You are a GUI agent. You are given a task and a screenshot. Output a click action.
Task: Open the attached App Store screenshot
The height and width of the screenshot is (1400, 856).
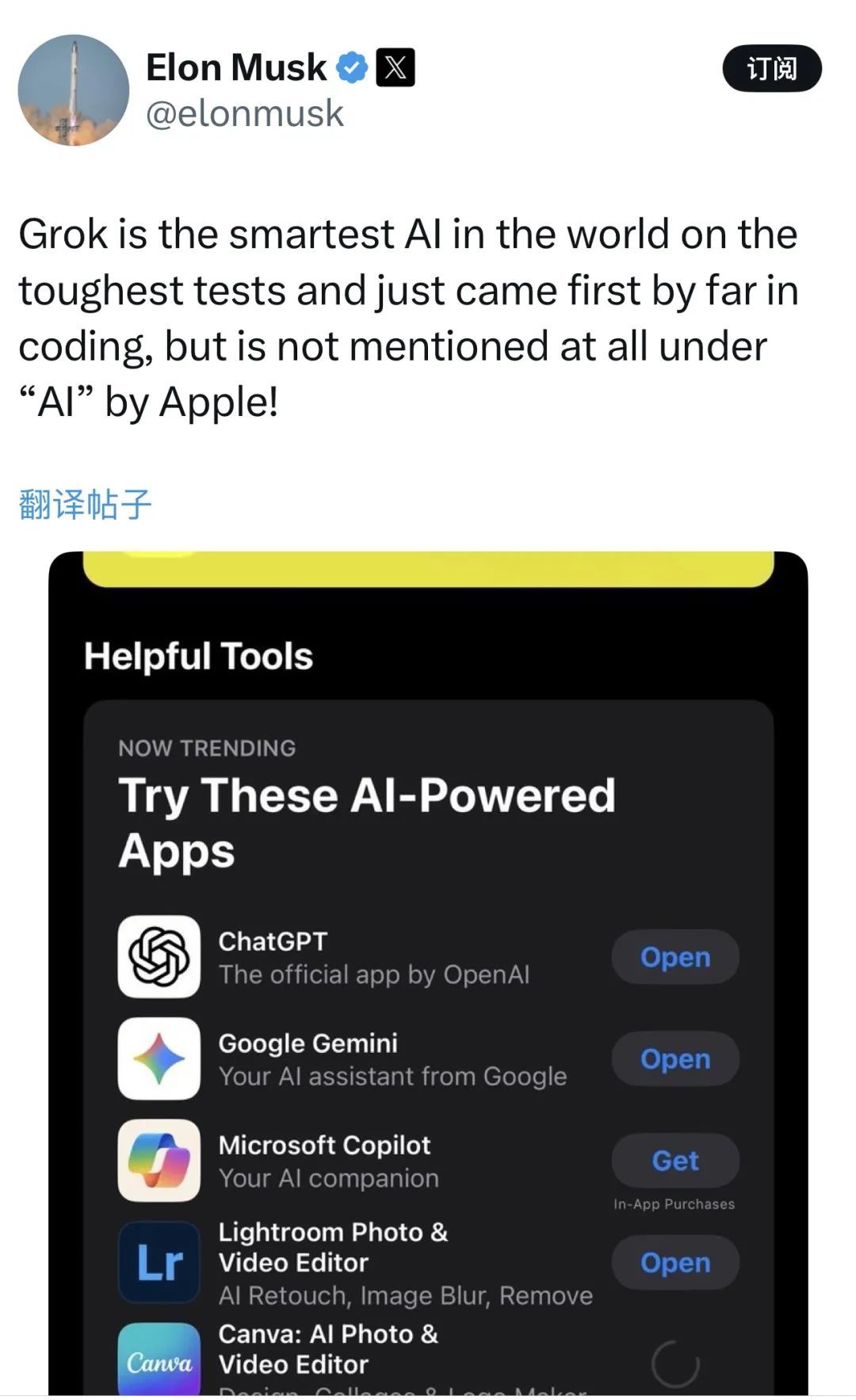point(428,972)
